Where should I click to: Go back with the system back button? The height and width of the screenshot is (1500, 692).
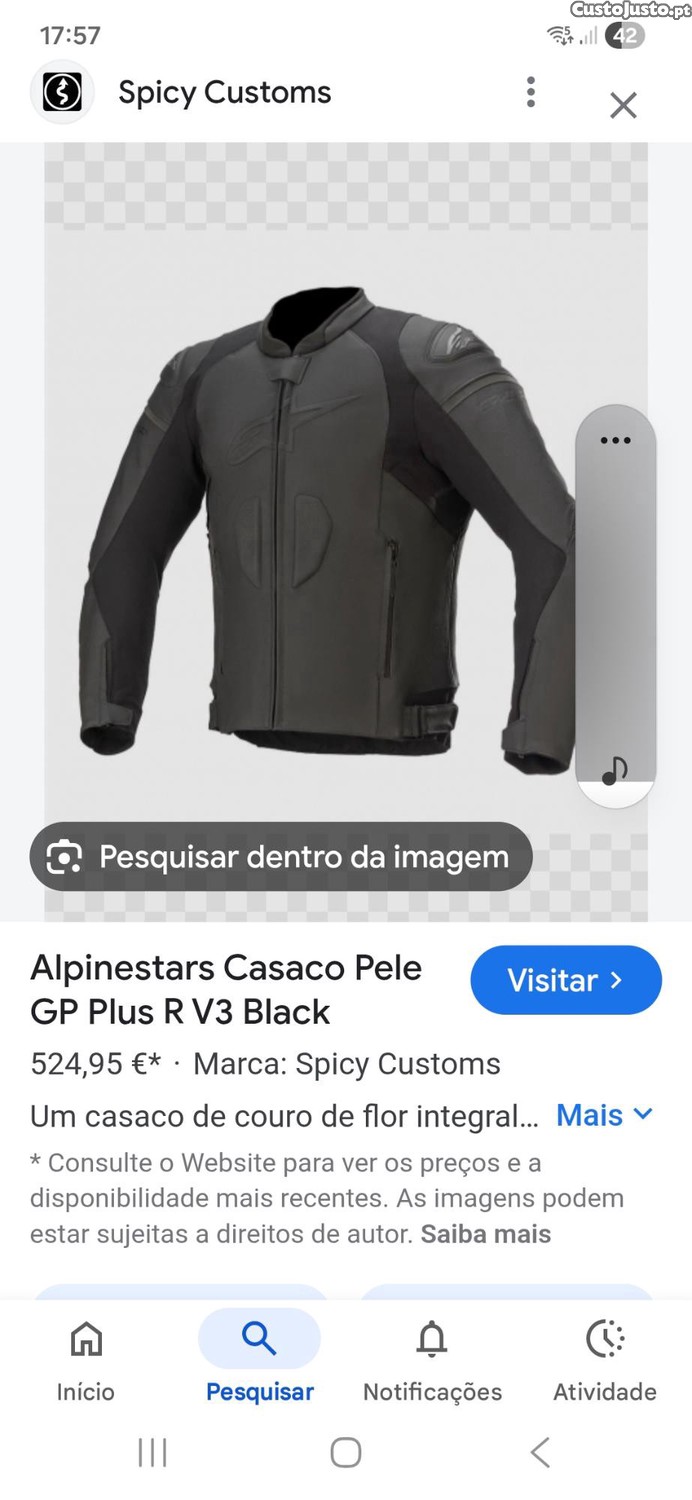coord(540,1452)
